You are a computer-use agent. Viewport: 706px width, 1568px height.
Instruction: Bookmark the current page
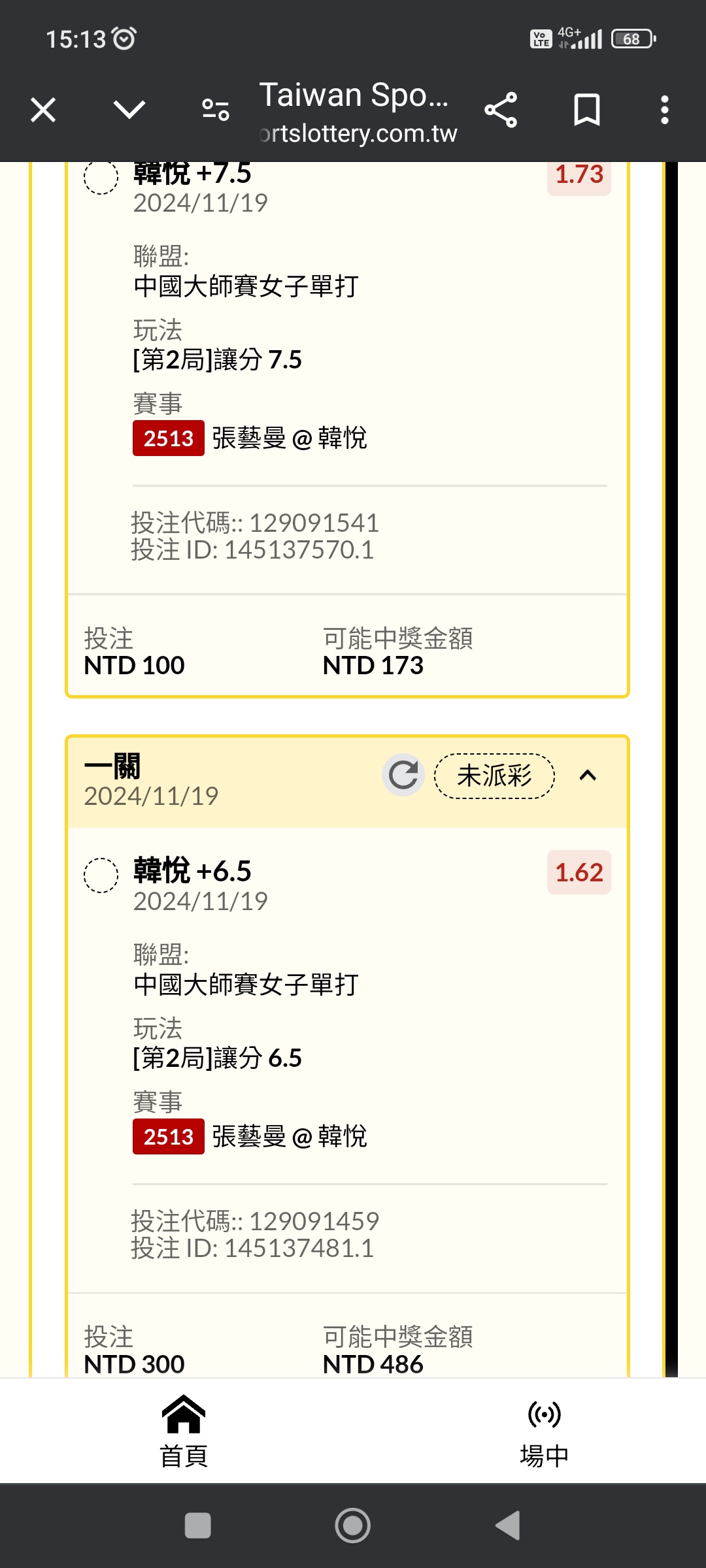[586, 110]
